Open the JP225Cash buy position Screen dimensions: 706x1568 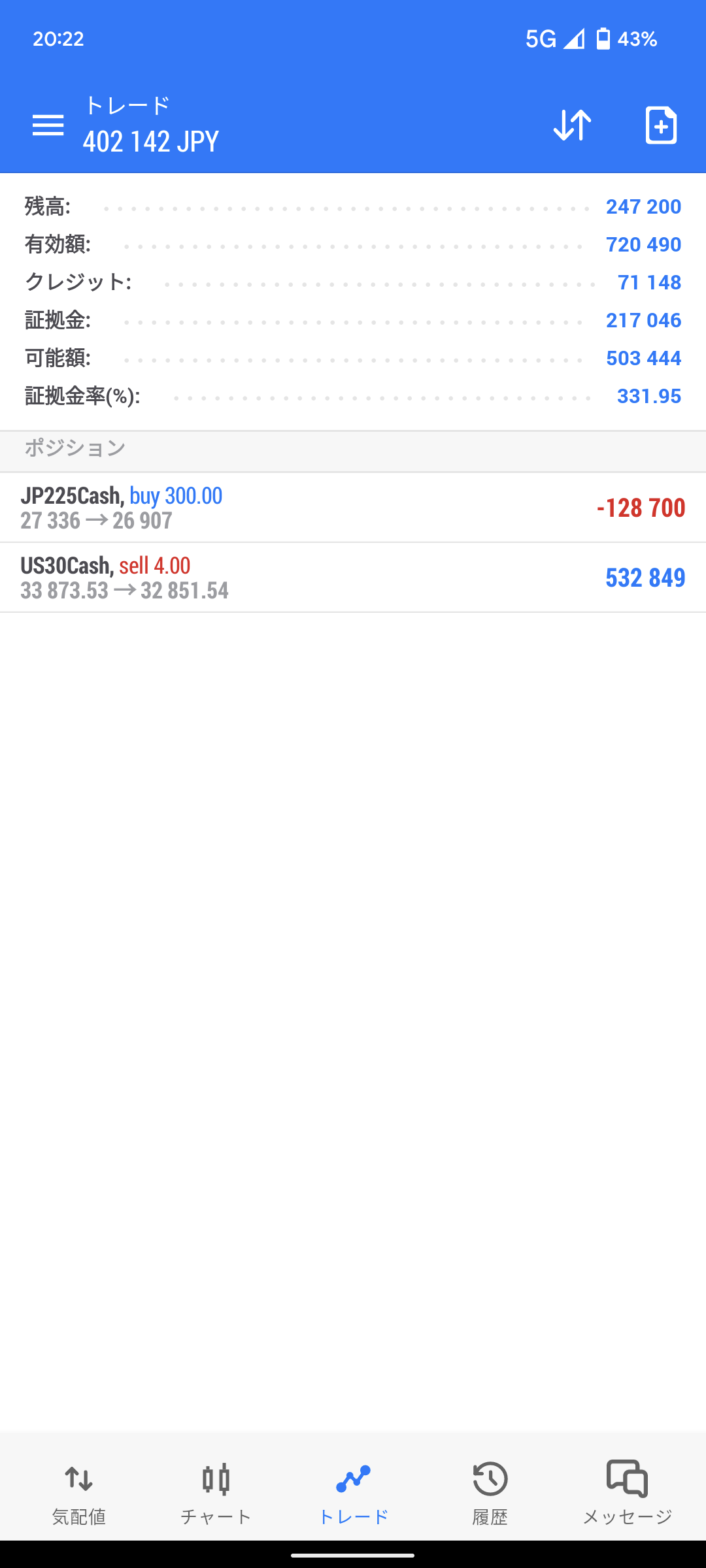pyautogui.click(x=353, y=508)
